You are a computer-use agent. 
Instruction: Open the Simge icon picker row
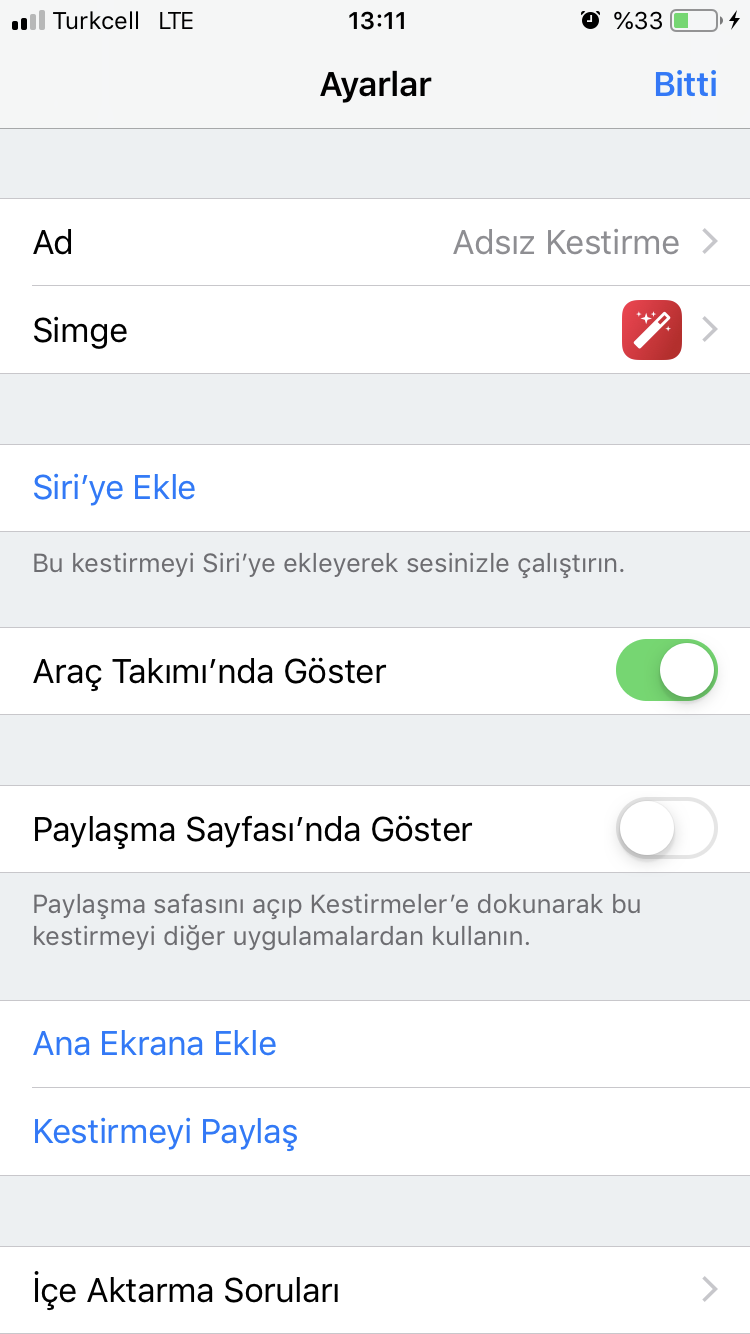375,330
